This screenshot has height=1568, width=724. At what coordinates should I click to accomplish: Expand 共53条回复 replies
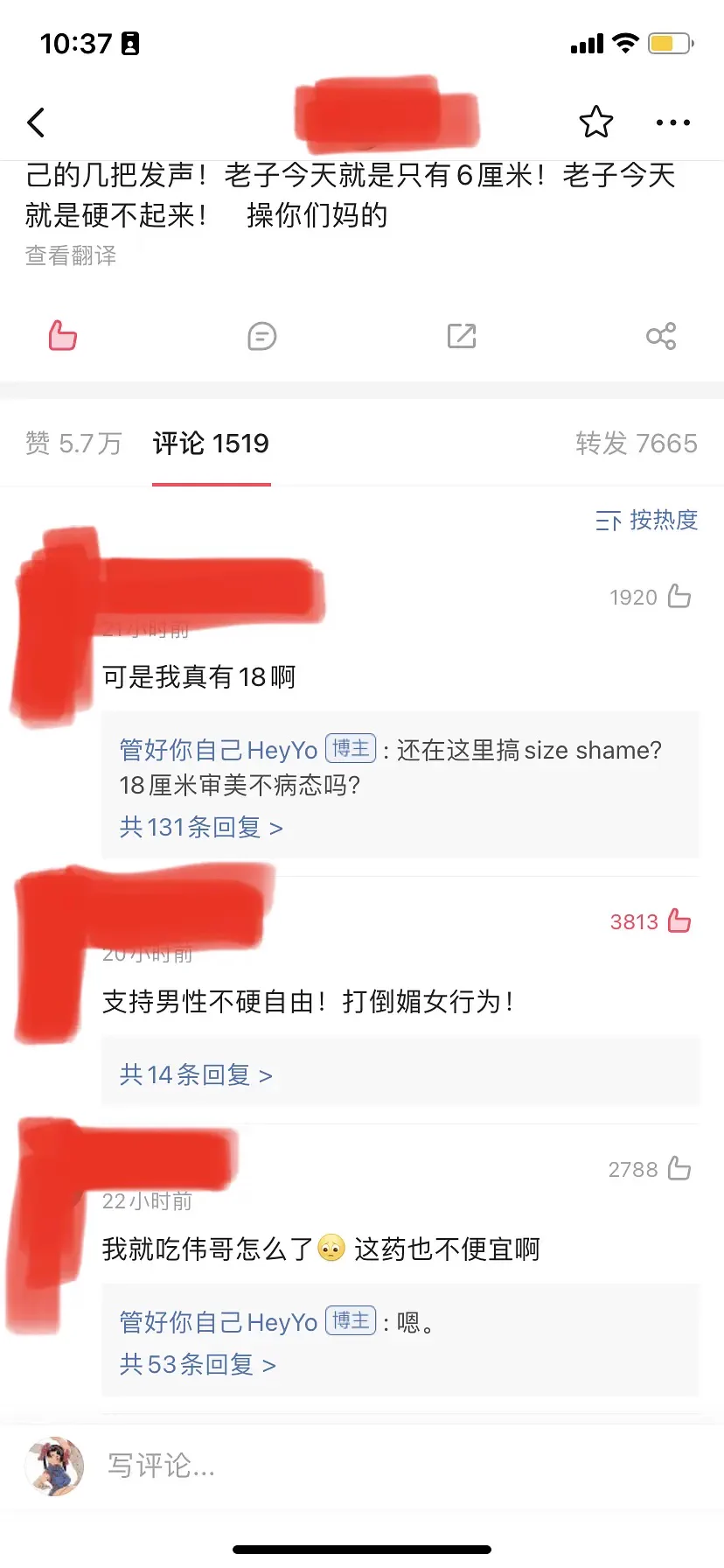pyautogui.click(x=198, y=1364)
